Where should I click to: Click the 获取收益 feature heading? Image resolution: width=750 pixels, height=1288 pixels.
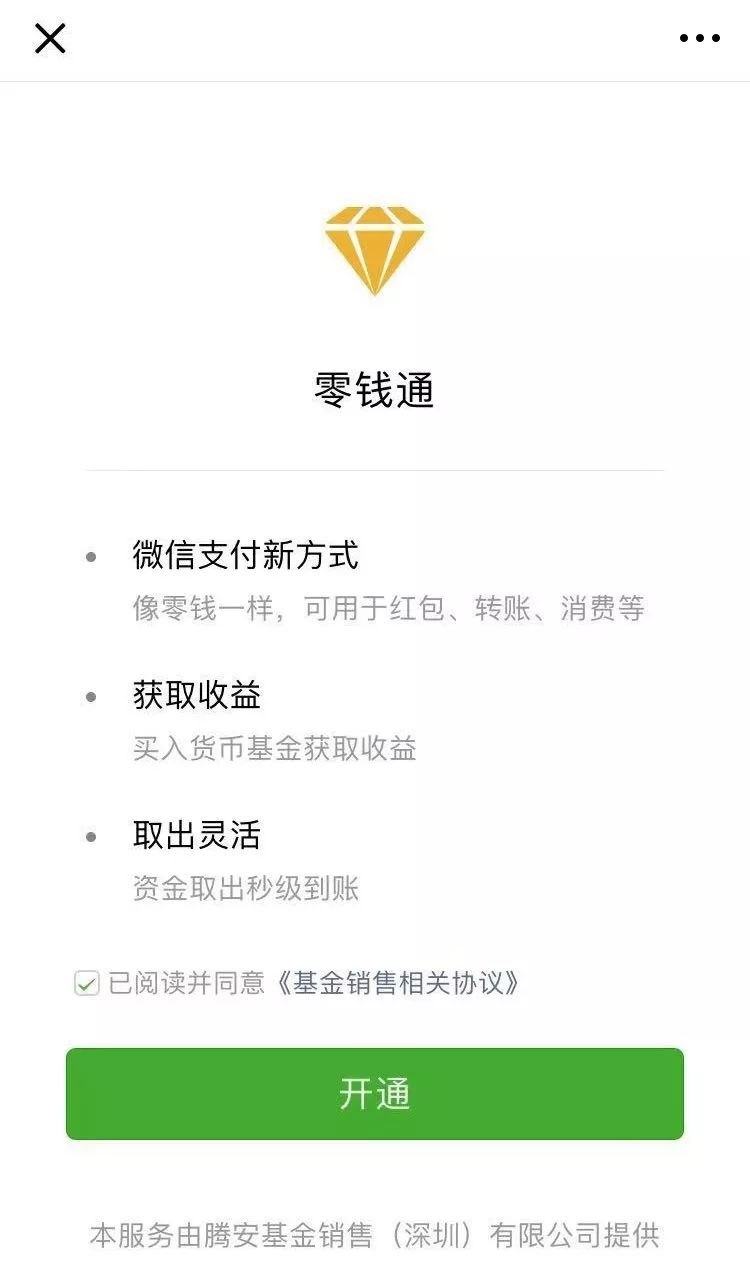[198, 697]
